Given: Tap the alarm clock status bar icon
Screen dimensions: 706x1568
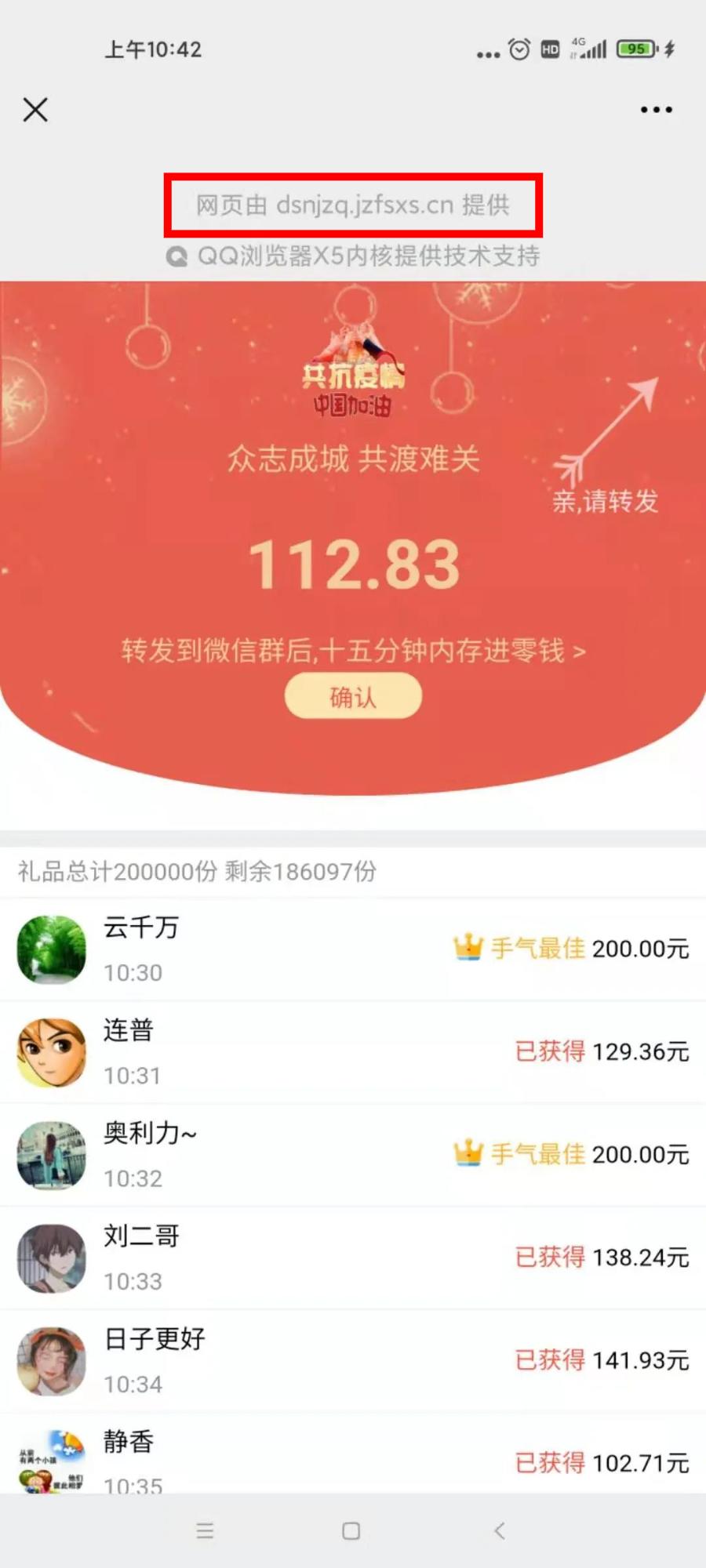Looking at the screenshot, I should pyautogui.click(x=519, y=49).
